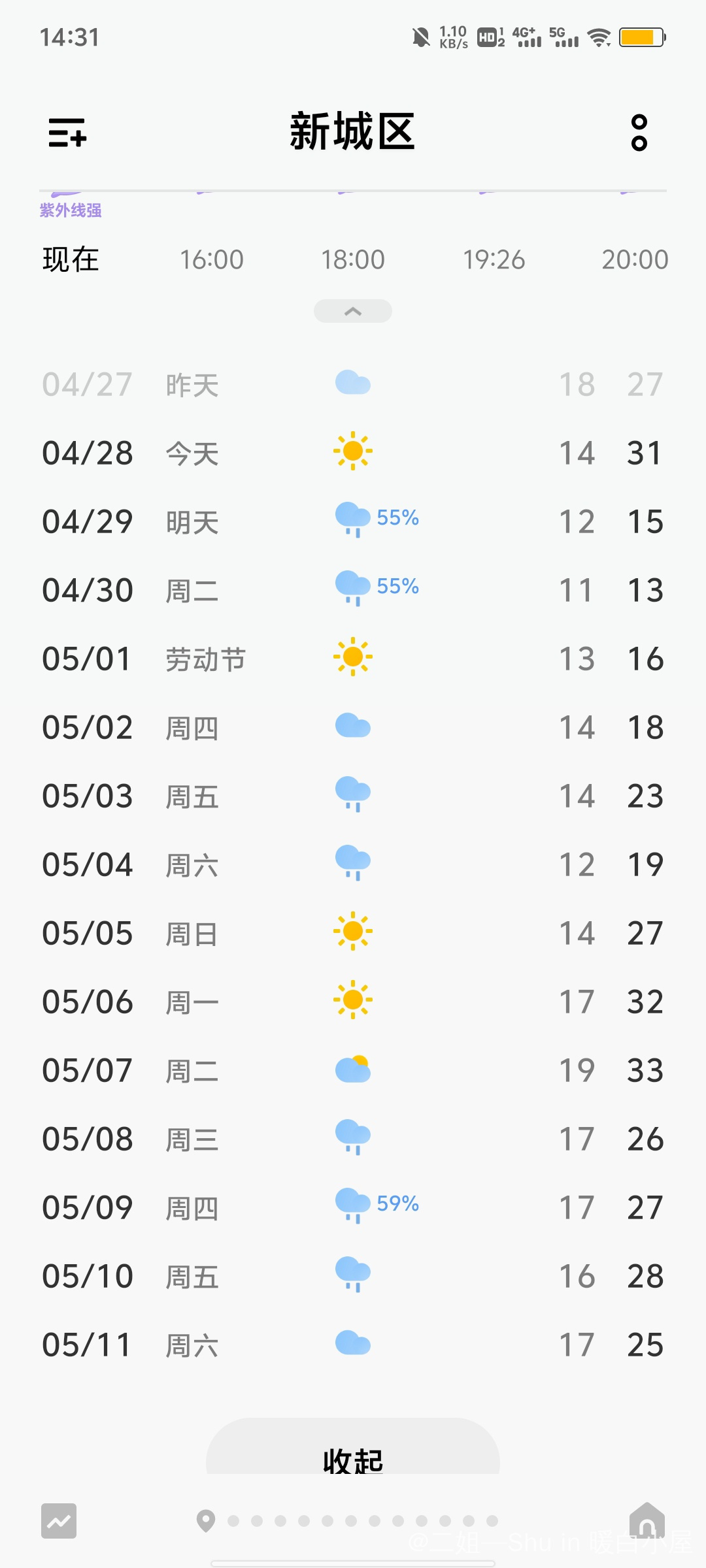Open the city list management menu
The width and height of the screenshot is (706, 1568).
tap(67, 133)
